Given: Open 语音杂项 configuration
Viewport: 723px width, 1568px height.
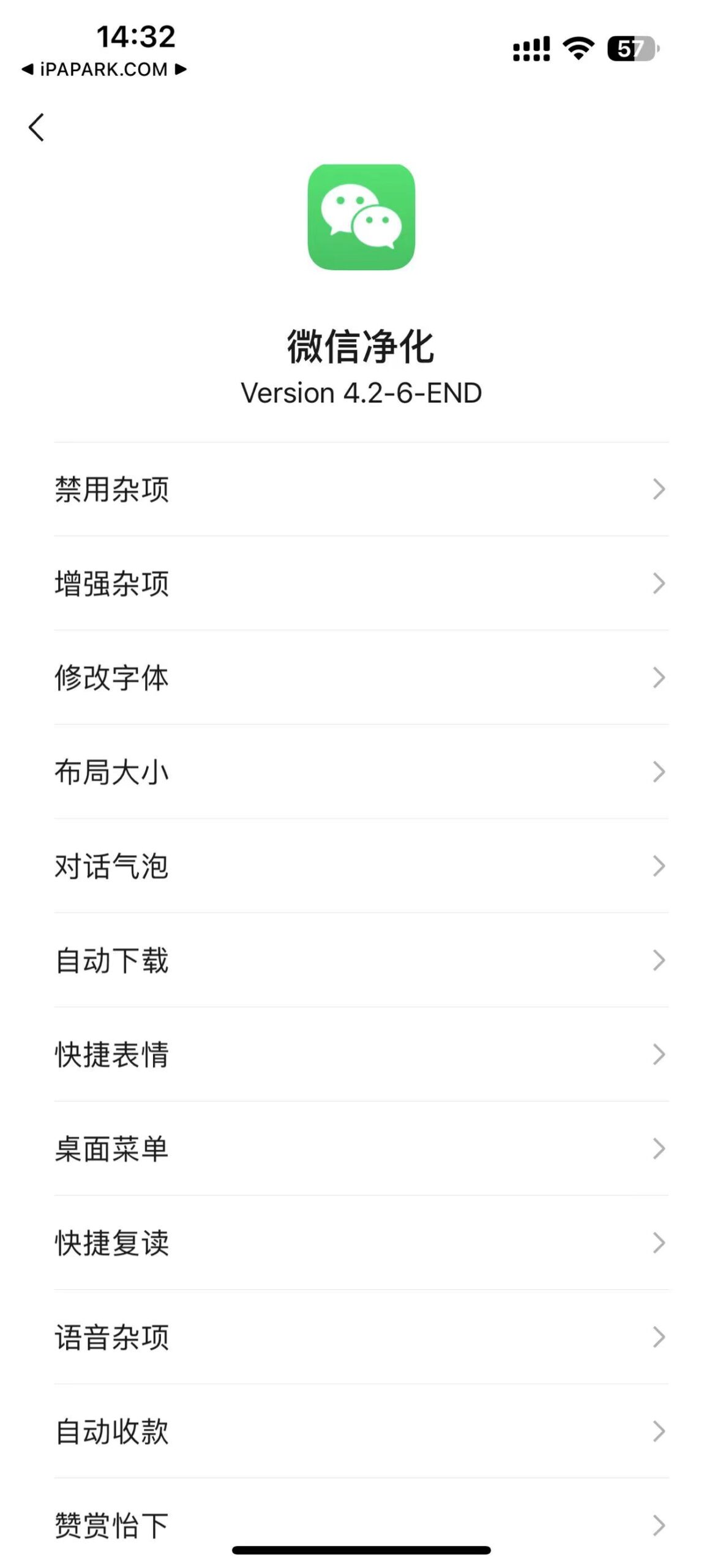Looking at the screenshot, I should (x=361, y=1337).
